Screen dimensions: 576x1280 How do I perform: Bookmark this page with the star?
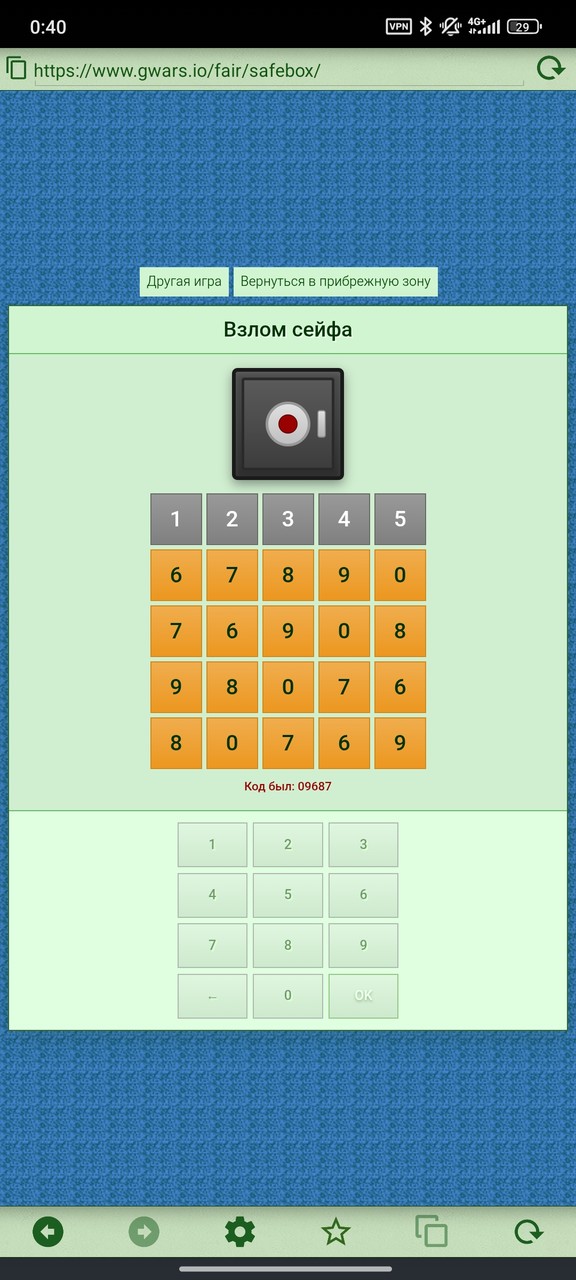pyautogui.click(x=336, y=1232)
